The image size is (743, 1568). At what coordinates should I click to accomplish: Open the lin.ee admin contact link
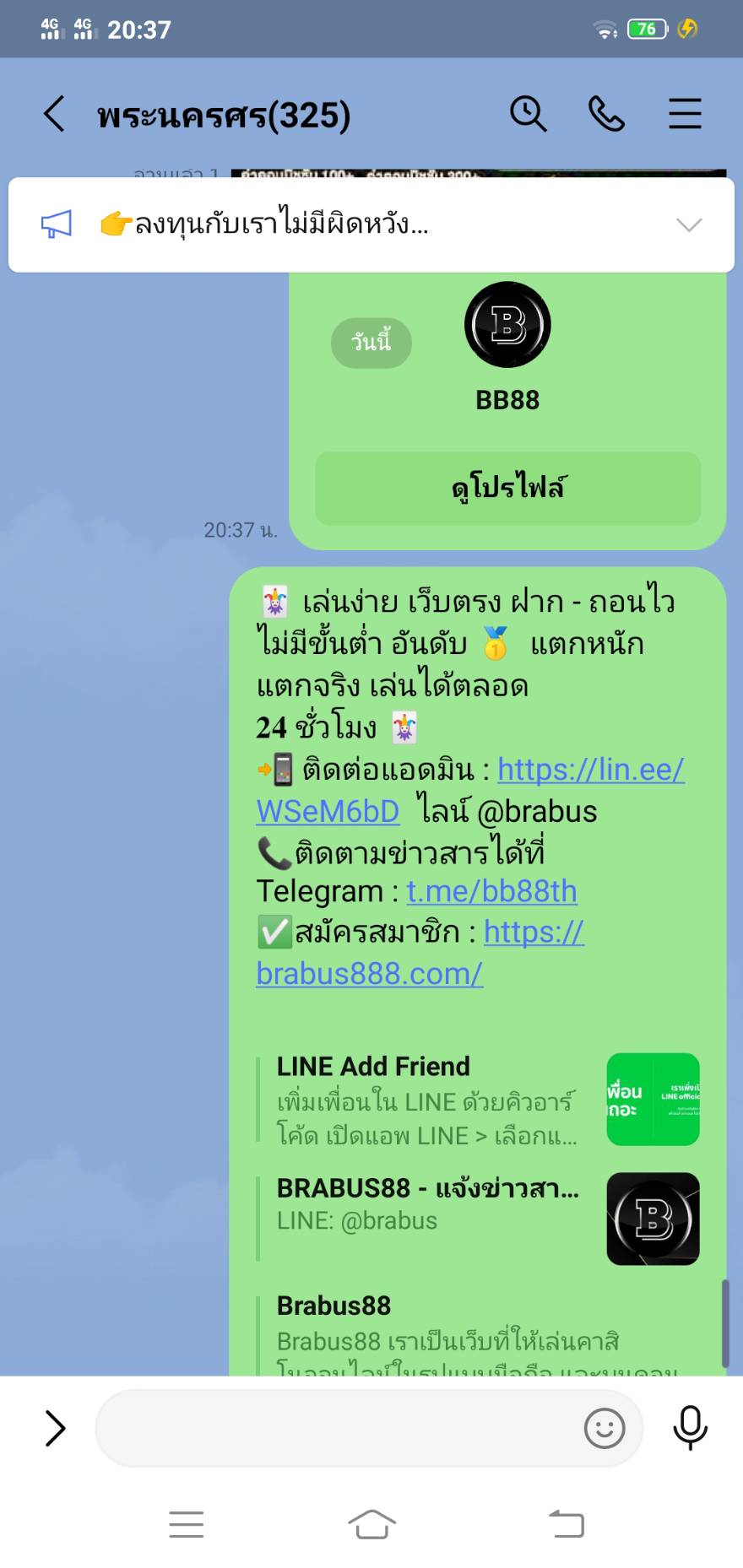(x=590, y=770)
